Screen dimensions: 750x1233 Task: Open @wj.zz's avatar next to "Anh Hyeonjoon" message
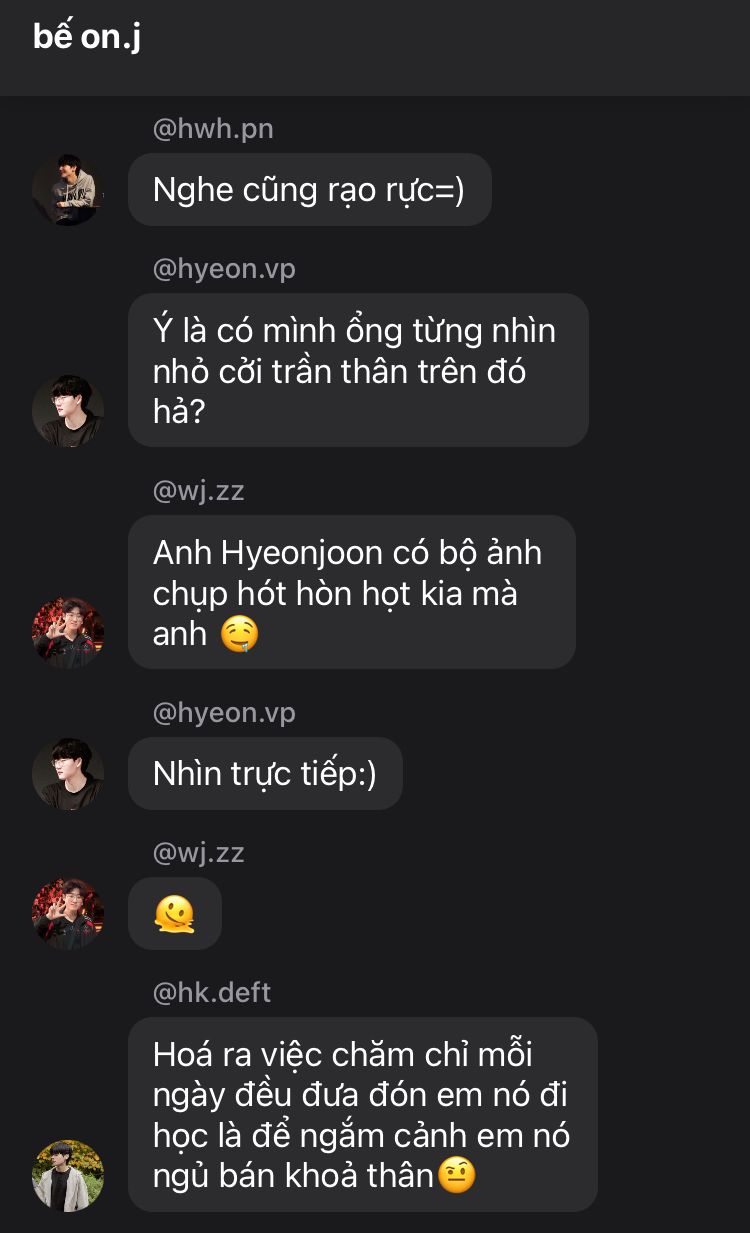68,632
